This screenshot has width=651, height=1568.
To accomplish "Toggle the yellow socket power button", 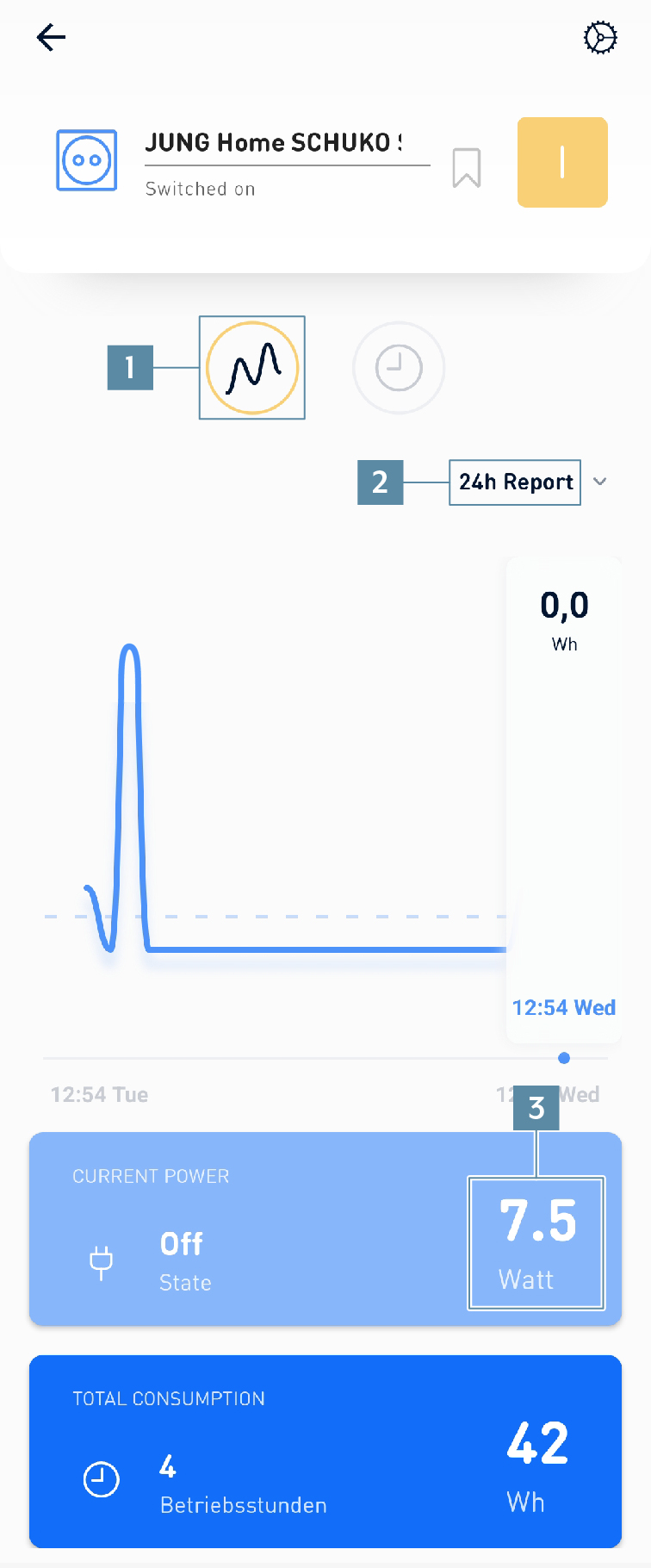I will [562, 162].
